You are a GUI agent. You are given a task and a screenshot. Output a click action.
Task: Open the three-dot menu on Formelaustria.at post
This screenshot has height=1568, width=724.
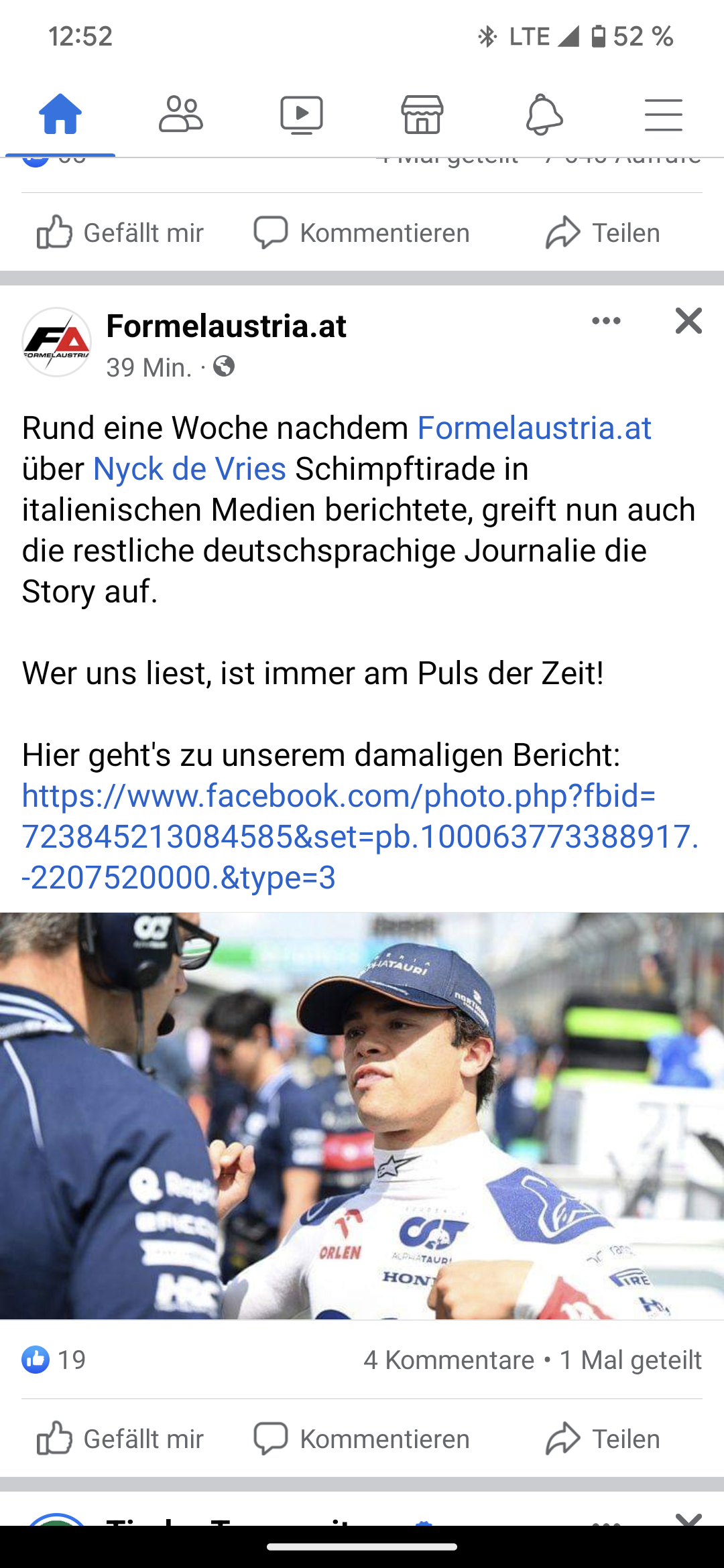tap(607, 321)
